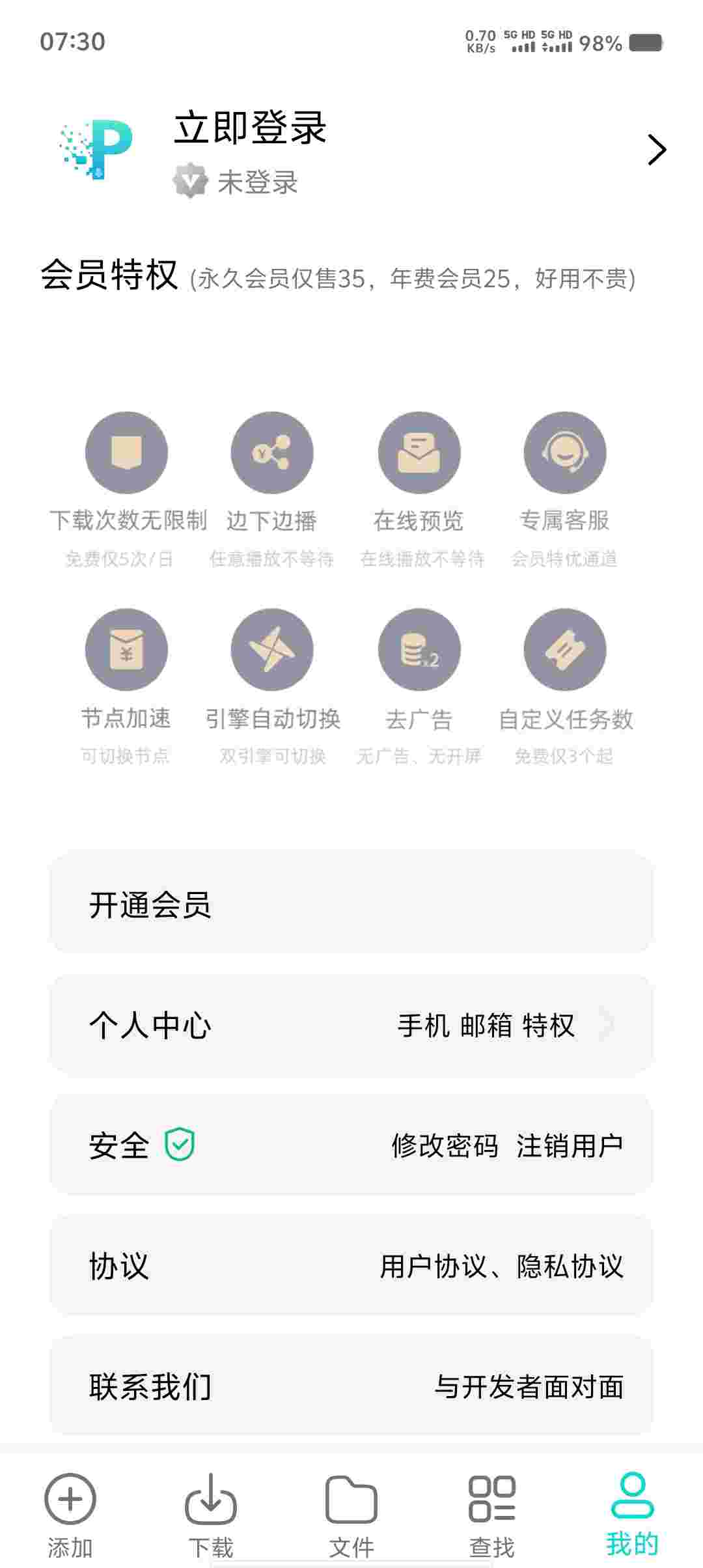Tap 立即登录 to sign in
Image resolution: width=703 pixels, height=1568 pixels.
[x=250, y=128]
